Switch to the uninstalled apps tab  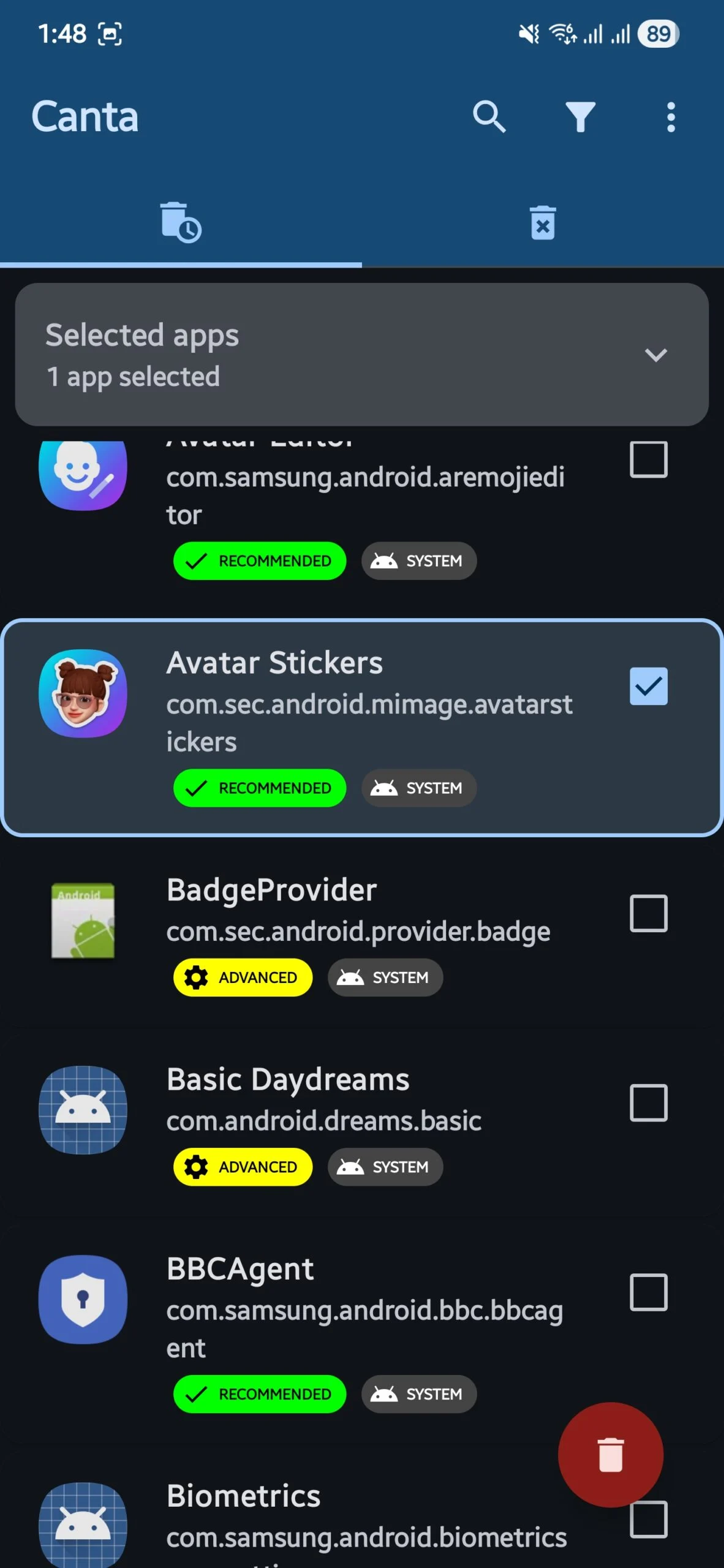point(543,222)
